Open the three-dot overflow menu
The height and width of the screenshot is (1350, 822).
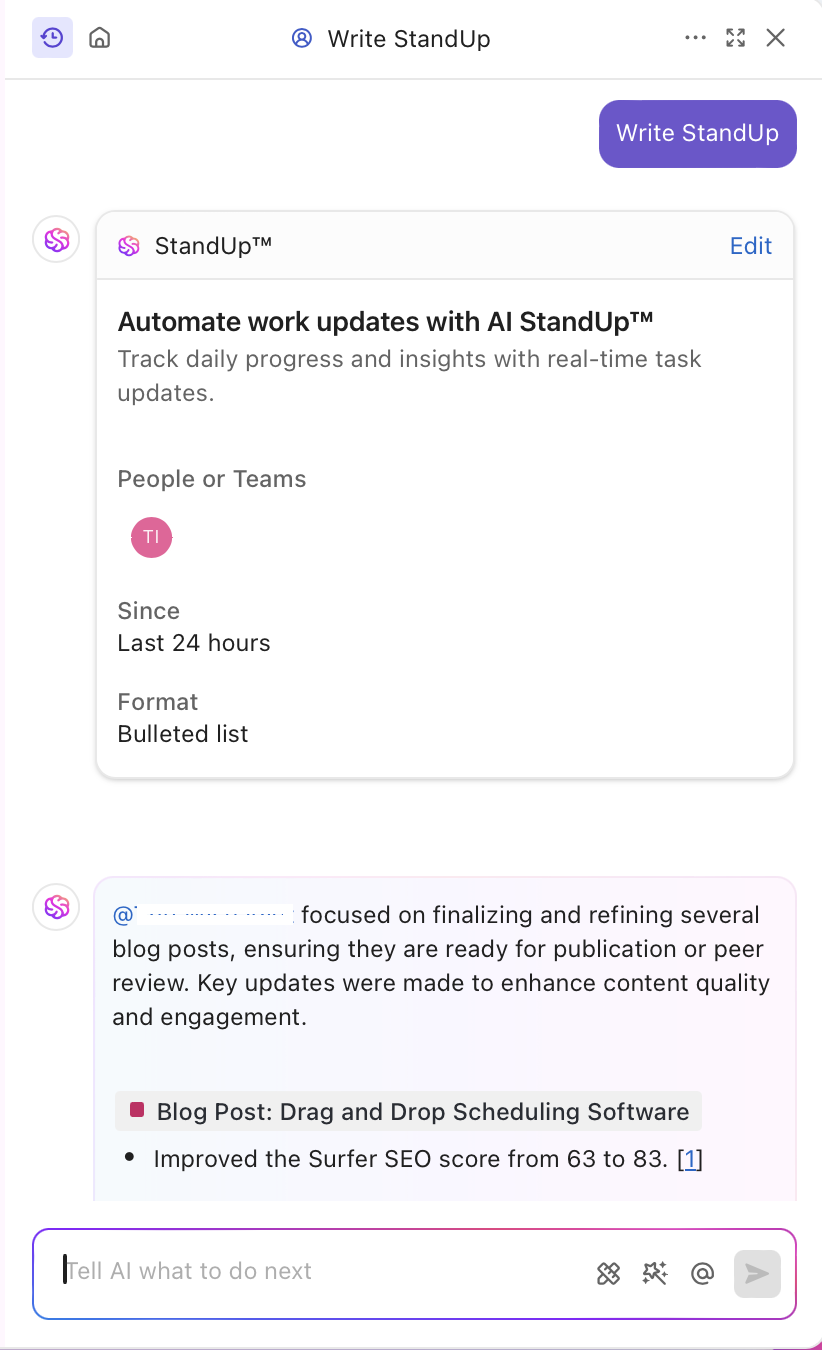coord(695,38)
